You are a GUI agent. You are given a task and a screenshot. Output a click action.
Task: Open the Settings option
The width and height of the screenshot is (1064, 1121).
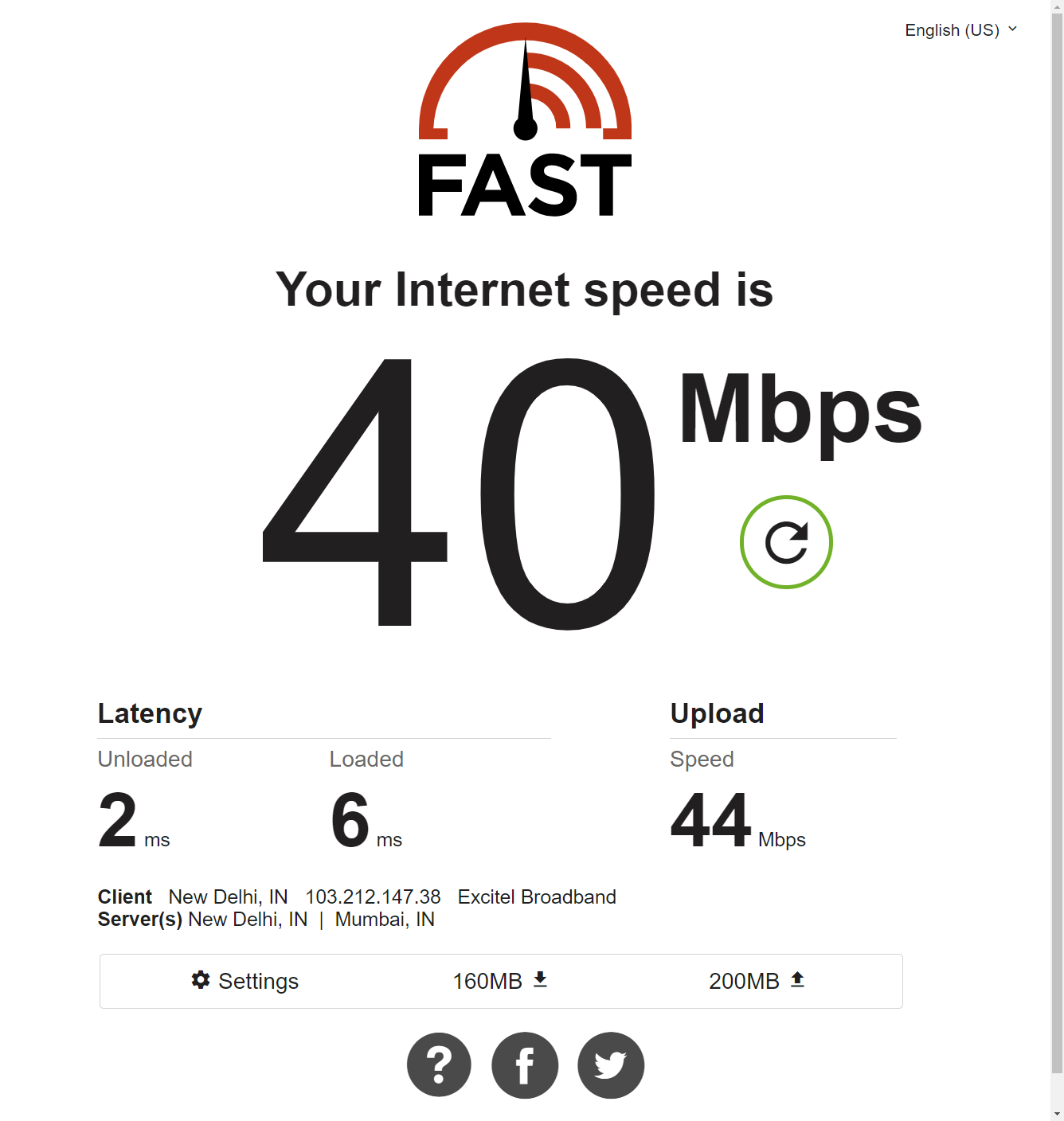(x=245, y=981)
